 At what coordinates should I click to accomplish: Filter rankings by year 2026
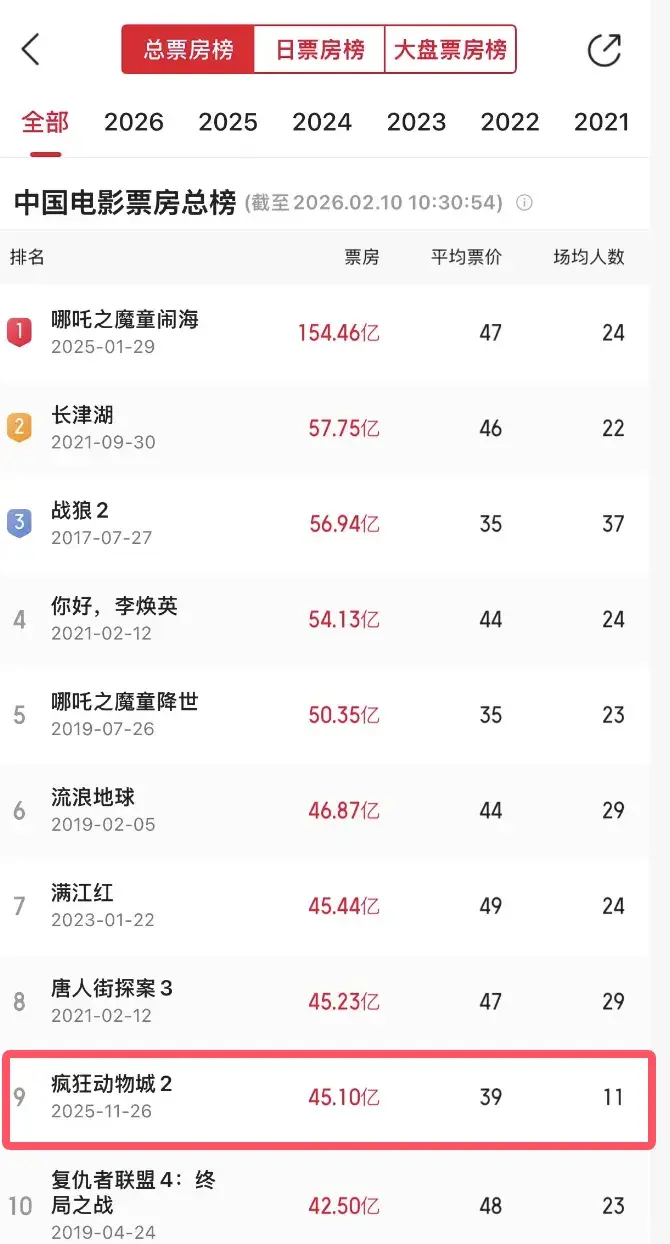(x=134, y=122)
